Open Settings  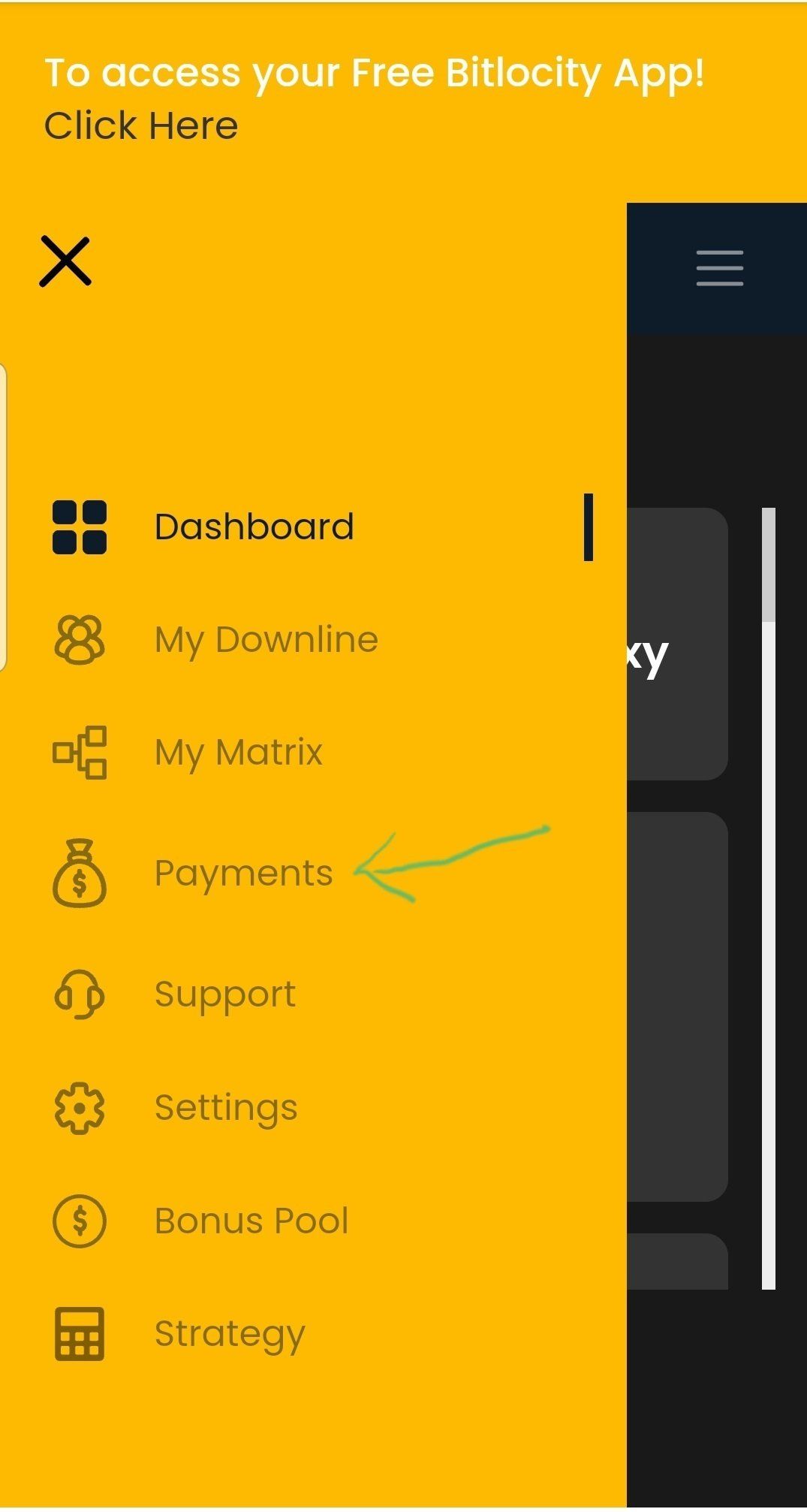pos(225,1108)
